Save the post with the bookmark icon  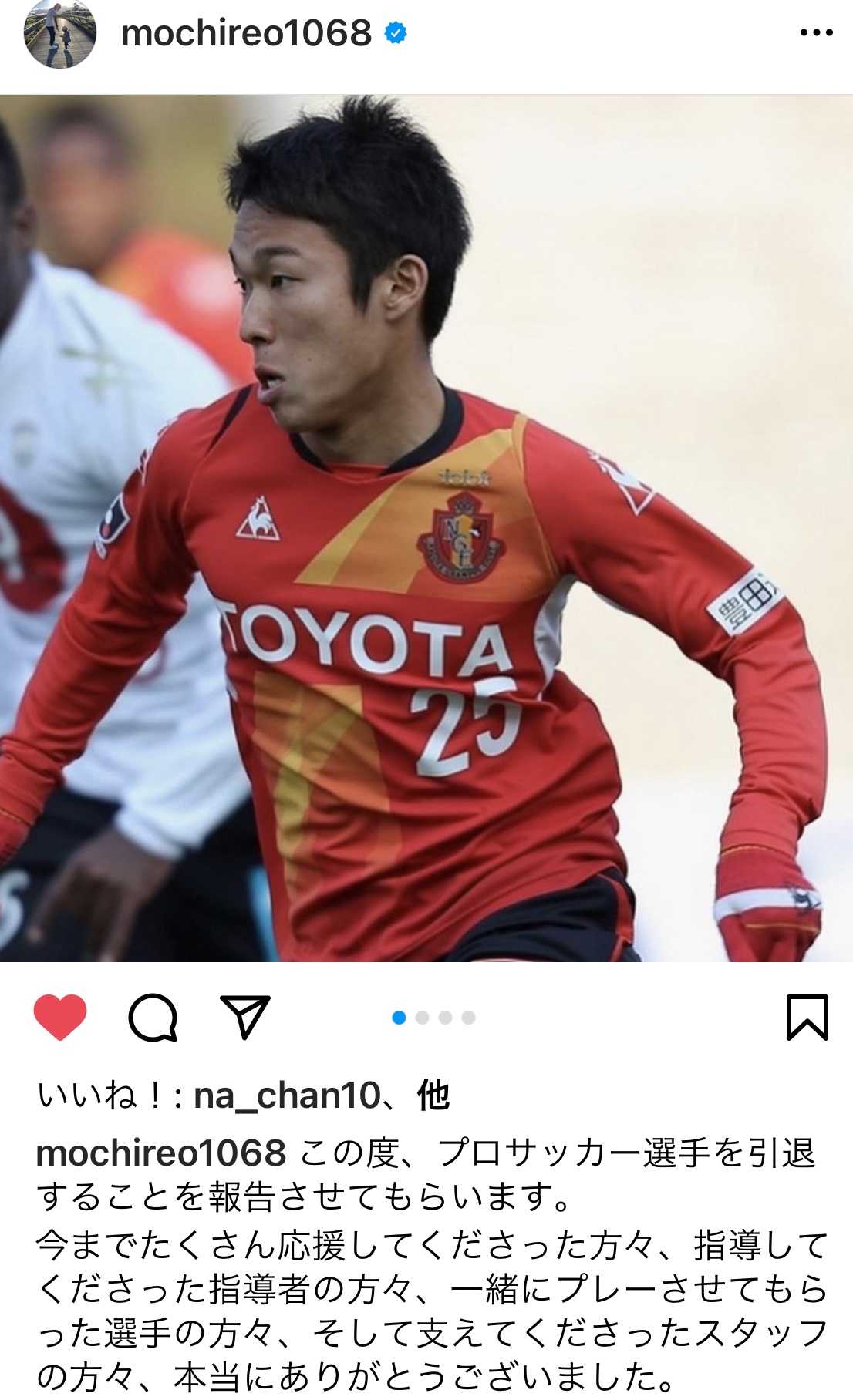(x=807, y=1018)
